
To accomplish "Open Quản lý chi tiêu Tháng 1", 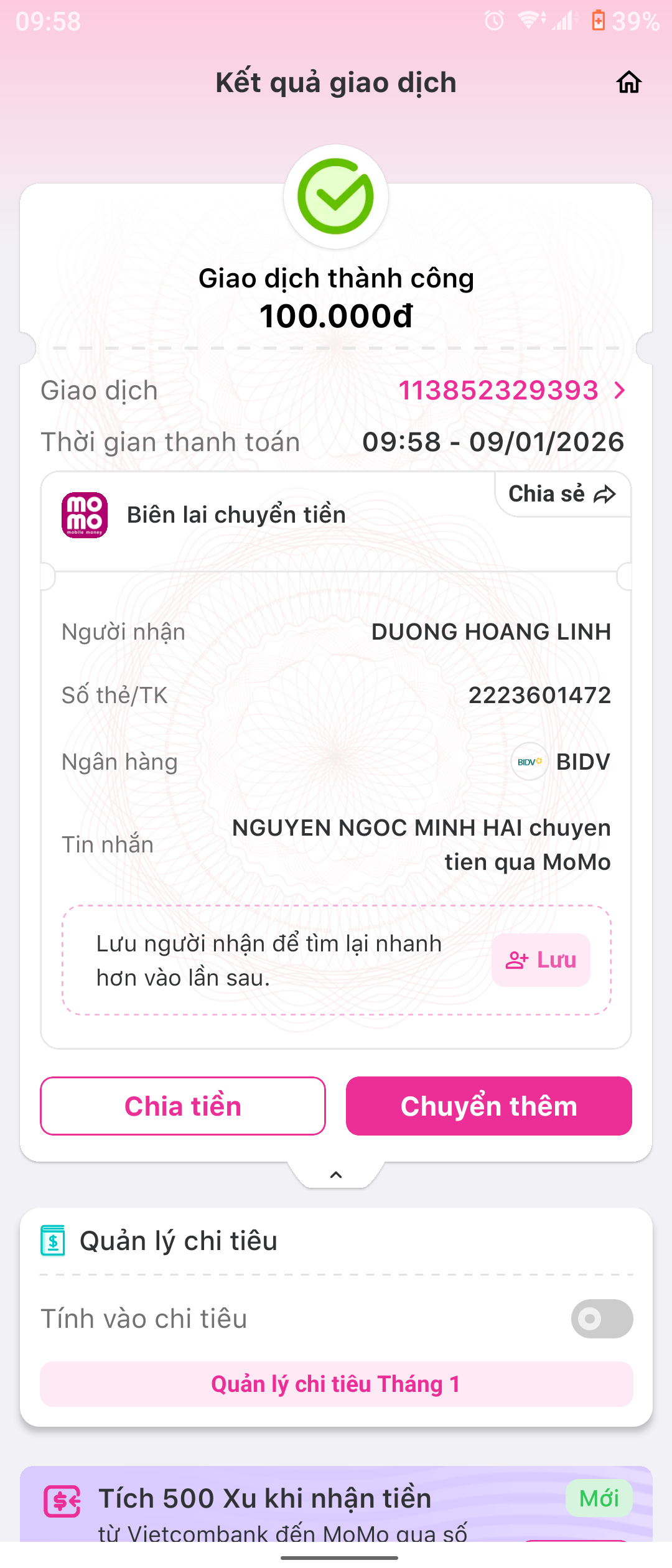I will pos(336,1384).
